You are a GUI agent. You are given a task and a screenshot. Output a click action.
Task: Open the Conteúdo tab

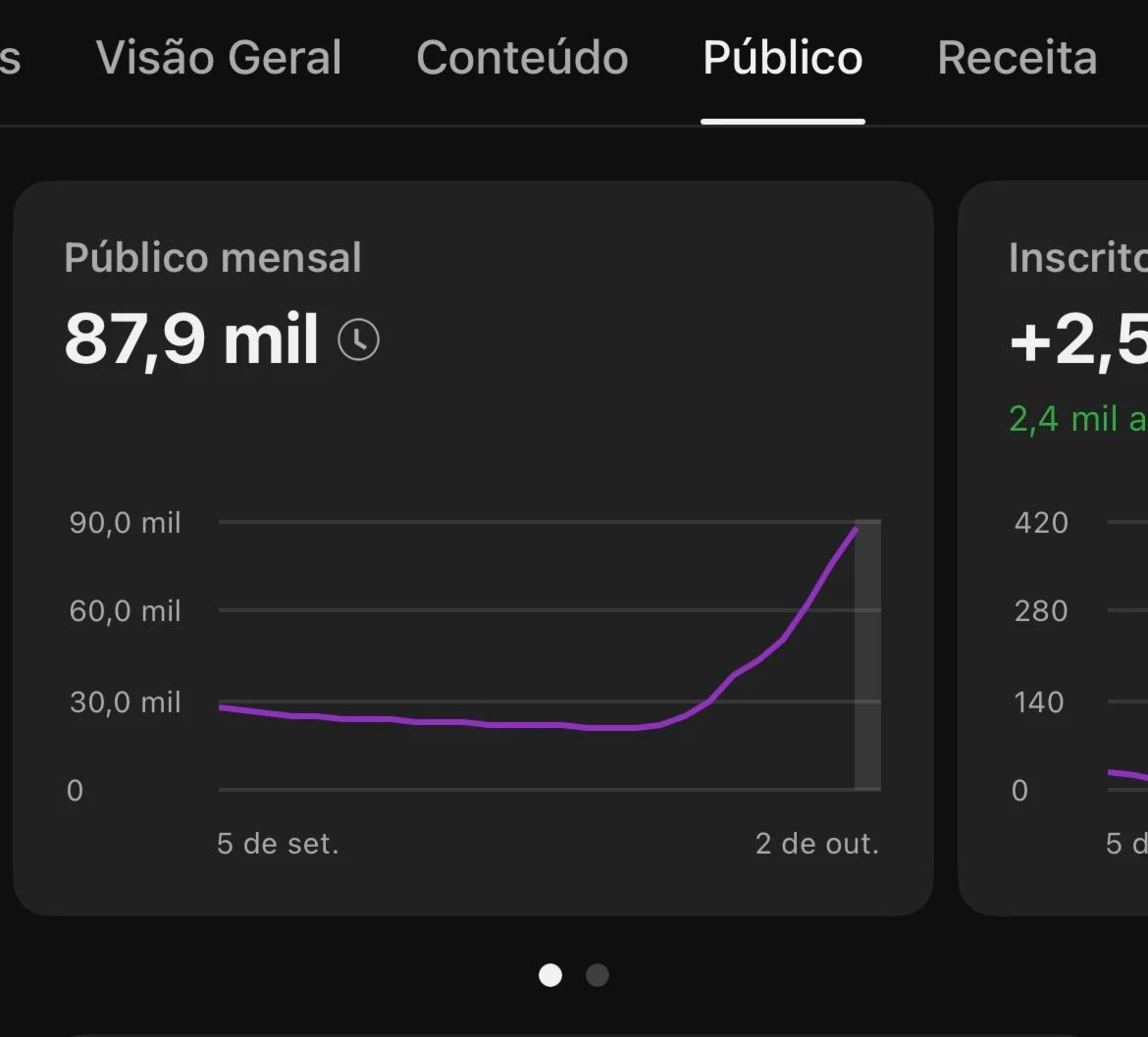522,58
